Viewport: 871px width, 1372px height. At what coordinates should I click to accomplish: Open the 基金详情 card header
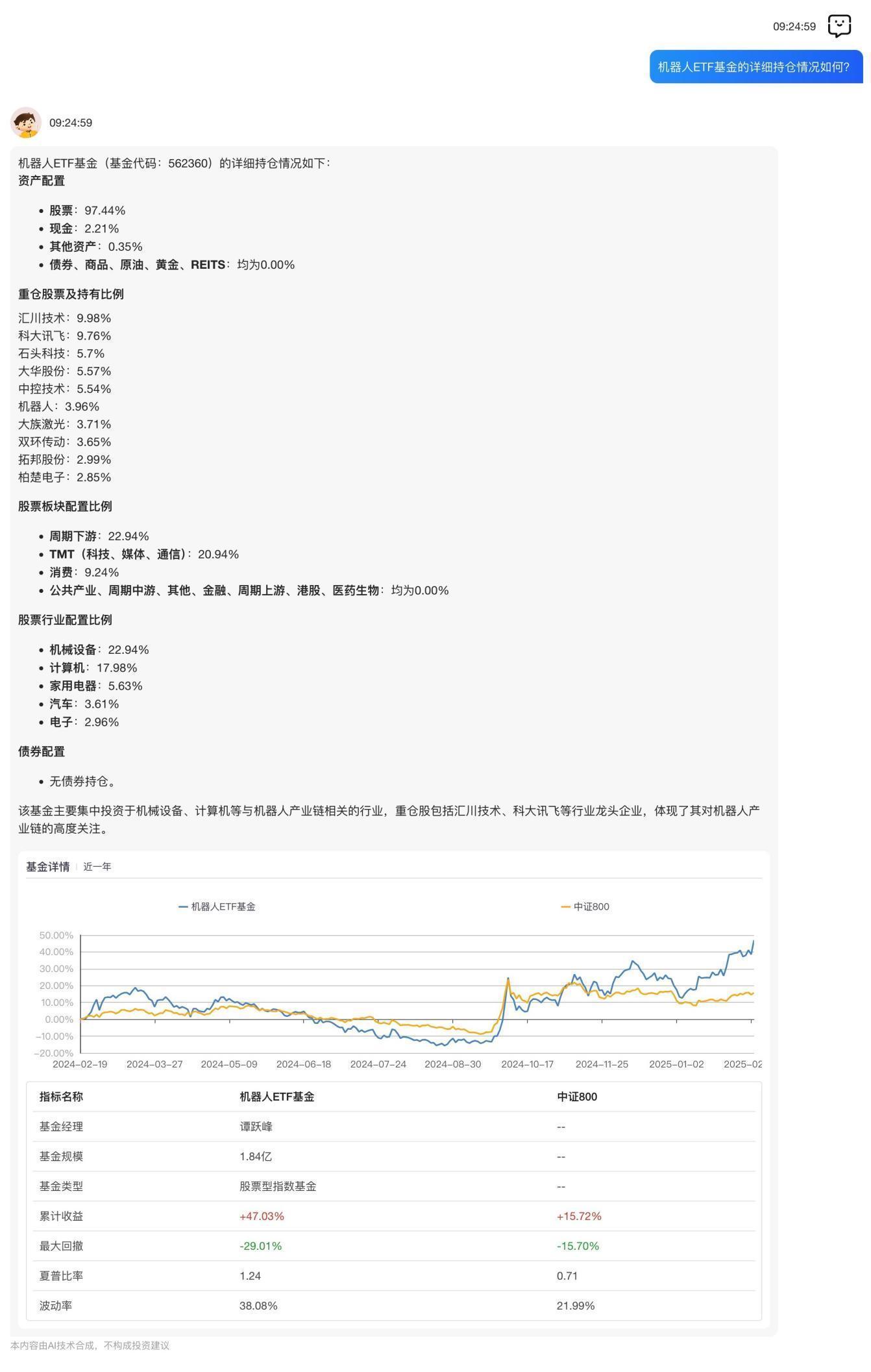[x=47, y=867]
